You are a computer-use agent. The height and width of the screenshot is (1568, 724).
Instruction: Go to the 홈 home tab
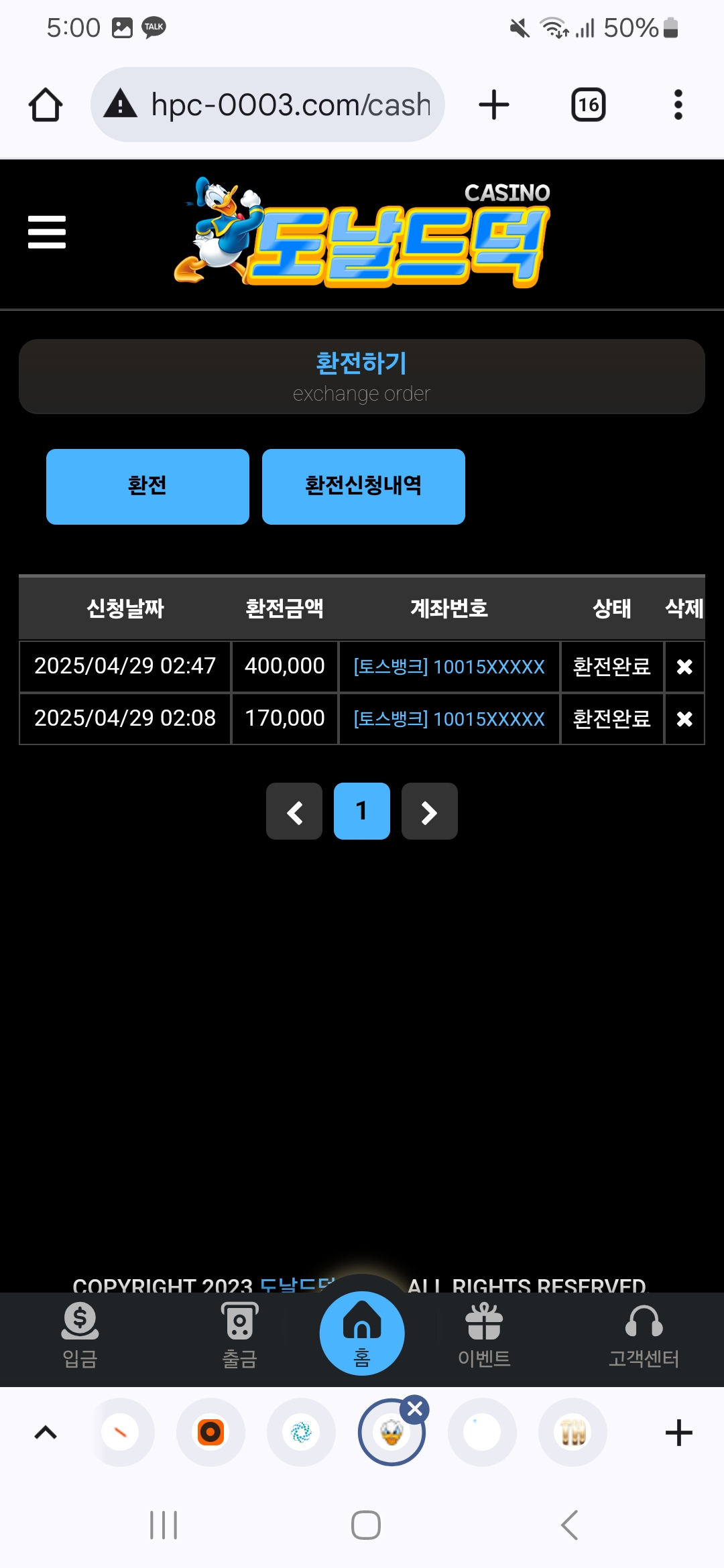coord(362,1333)
